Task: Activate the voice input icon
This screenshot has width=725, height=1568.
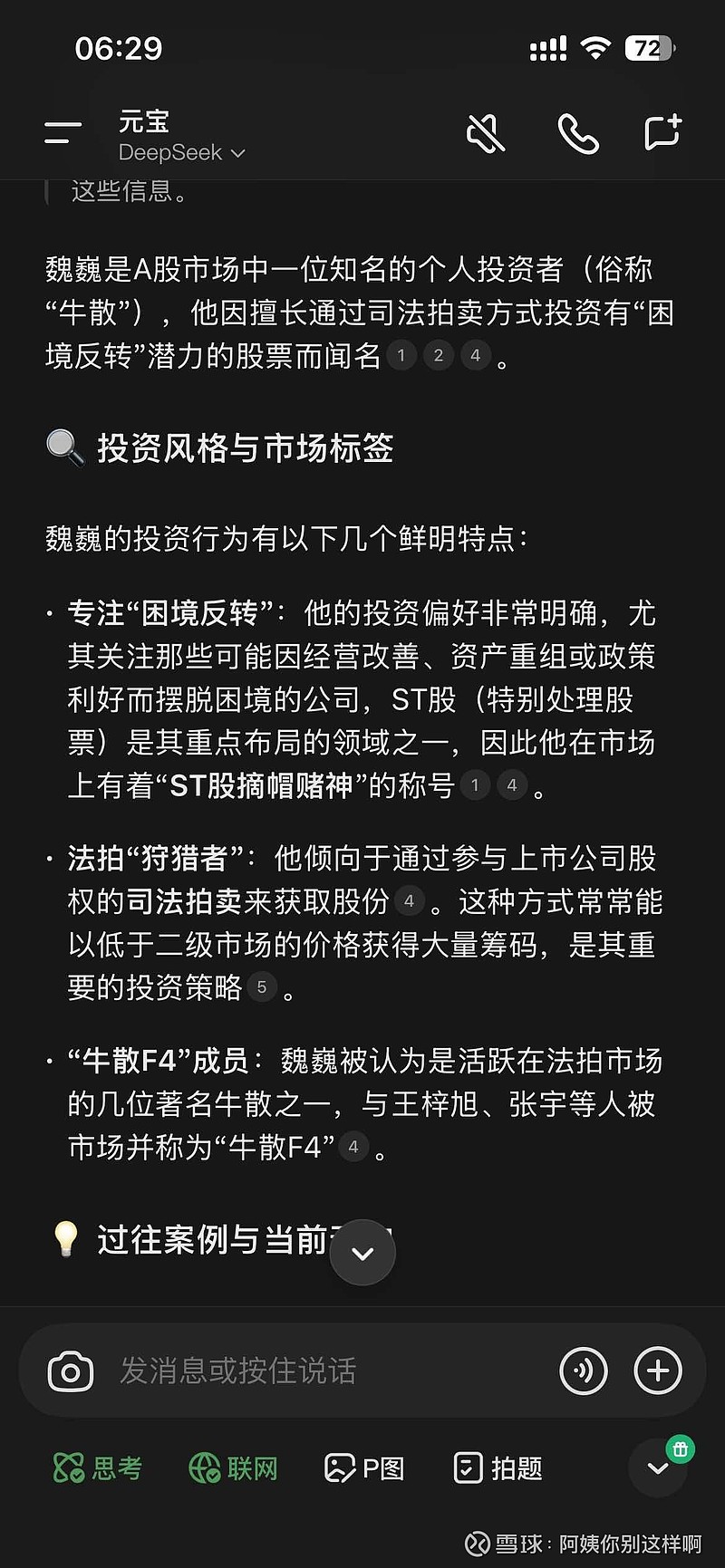Action: pos(584,1371)
